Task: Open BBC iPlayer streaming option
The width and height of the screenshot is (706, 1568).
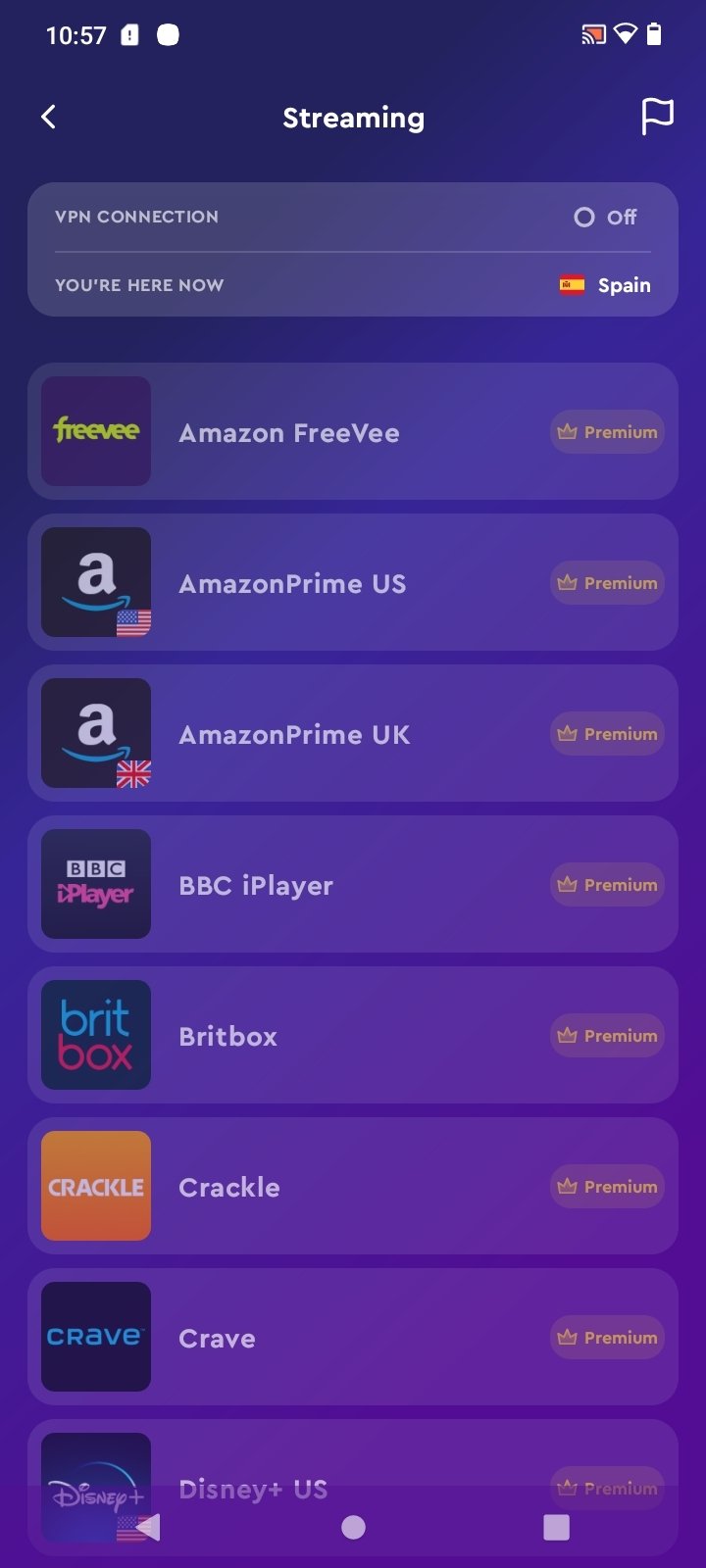Action: tap(353, 885)
